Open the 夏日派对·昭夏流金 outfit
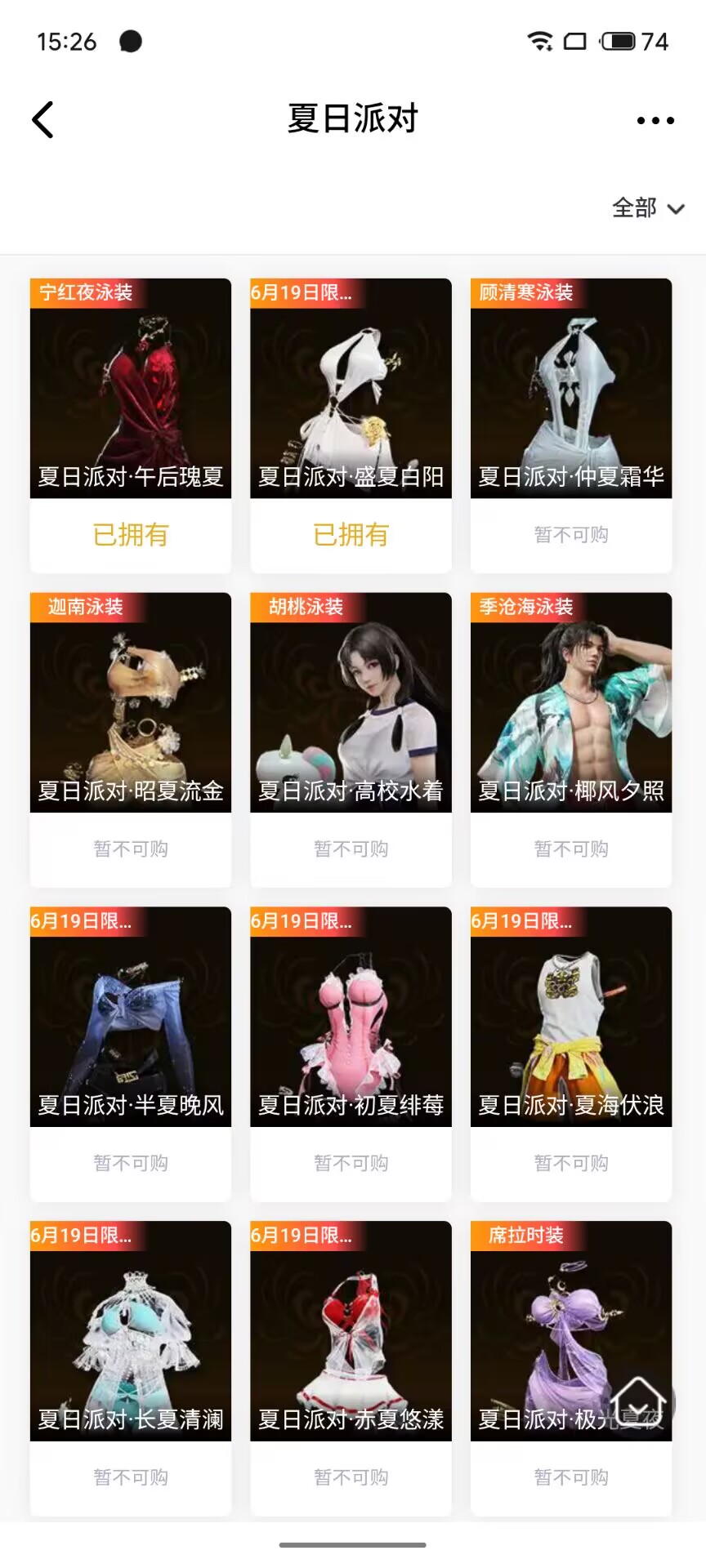This screenshot has width=706, height=1568. pos(131,702)
